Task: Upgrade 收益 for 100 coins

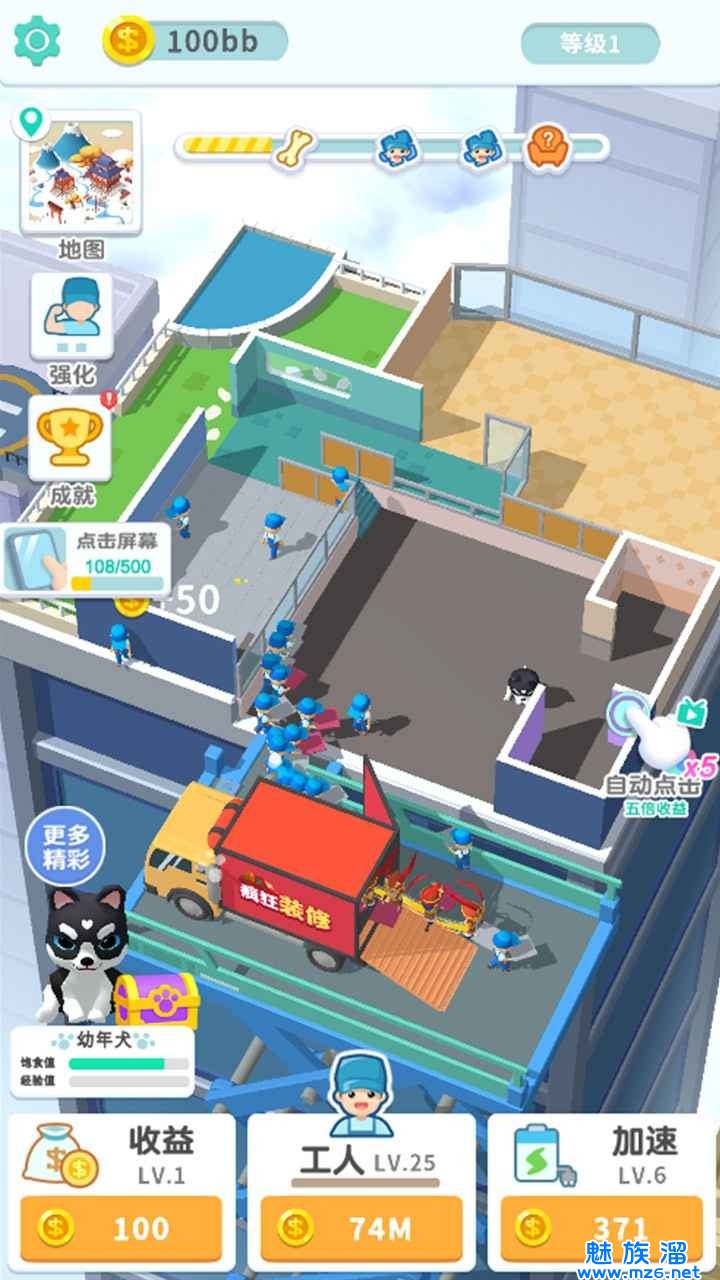Action: 121,1229
